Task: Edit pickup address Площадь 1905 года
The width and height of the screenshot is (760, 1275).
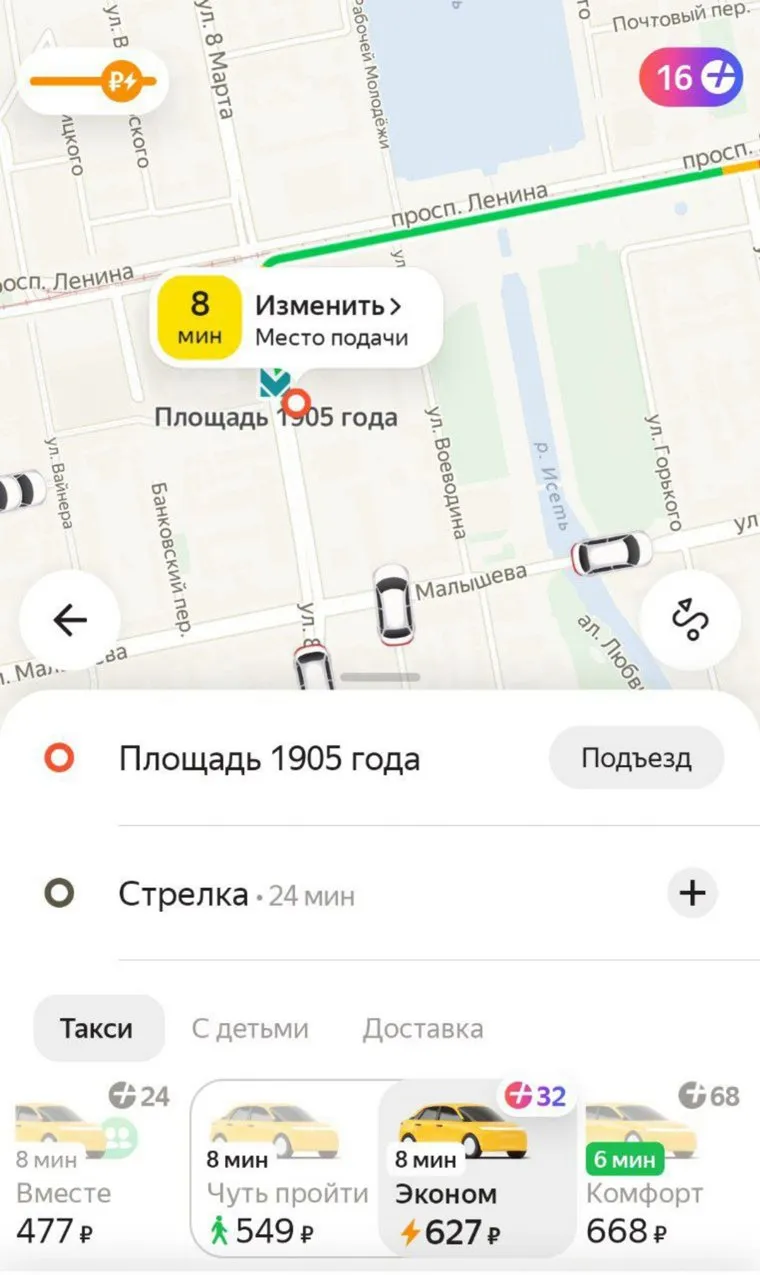Action: (x=269, y=759)
